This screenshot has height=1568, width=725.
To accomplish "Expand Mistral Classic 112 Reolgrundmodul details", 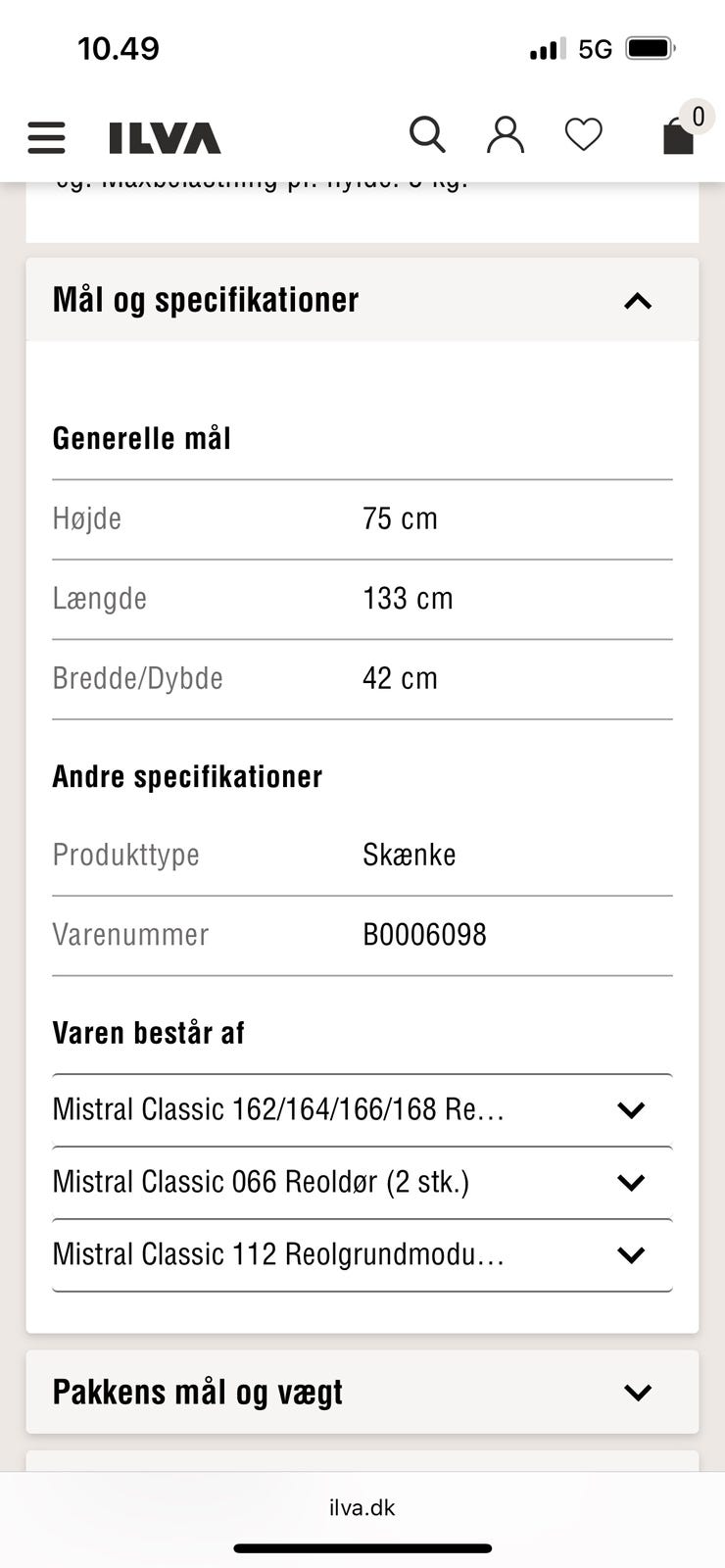I will pyautogui.click(x=632, y=1254).
